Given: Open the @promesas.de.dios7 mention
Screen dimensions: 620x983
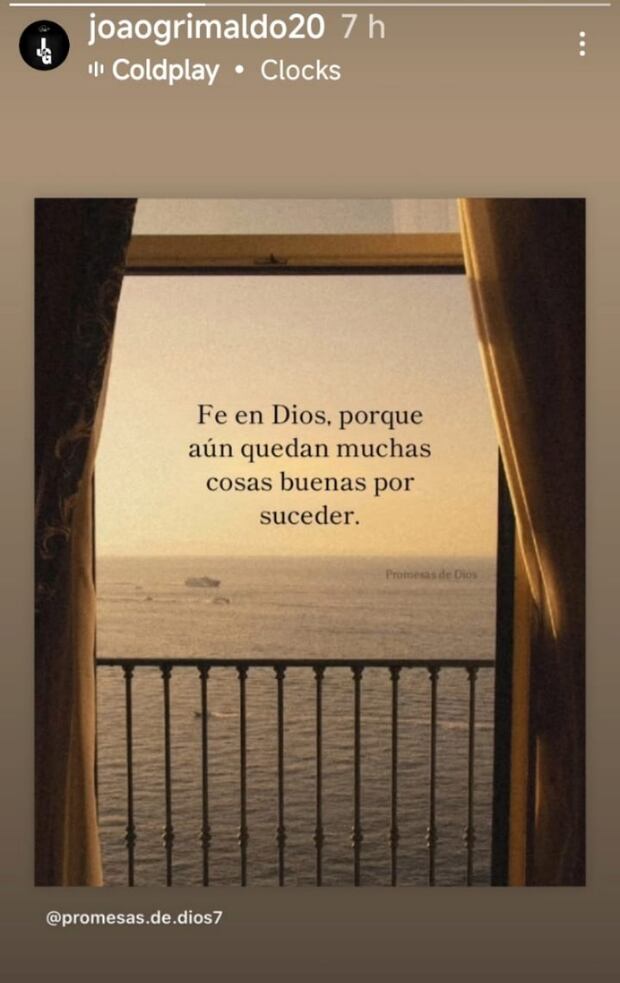Looking at the screenshot, I should pos(134,917).
